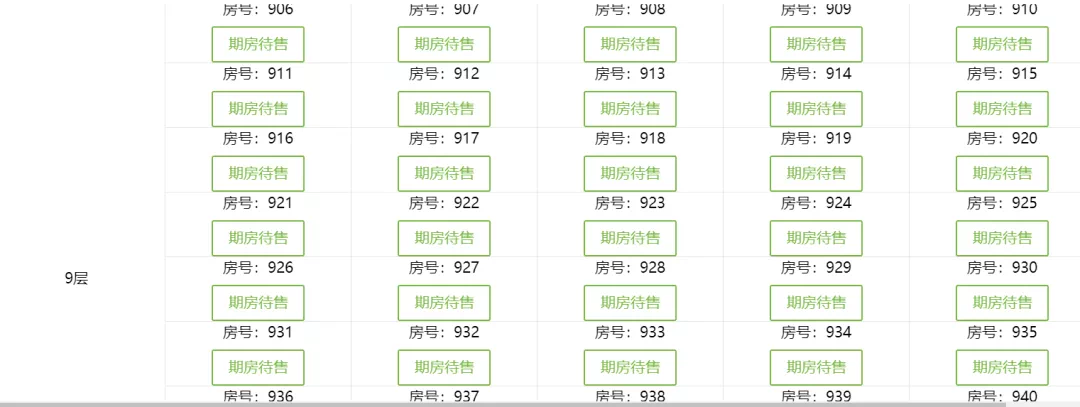Open the 期房待售 button for room 929
The height and width of the screenshot is (407, 1080).
(816, 302)
